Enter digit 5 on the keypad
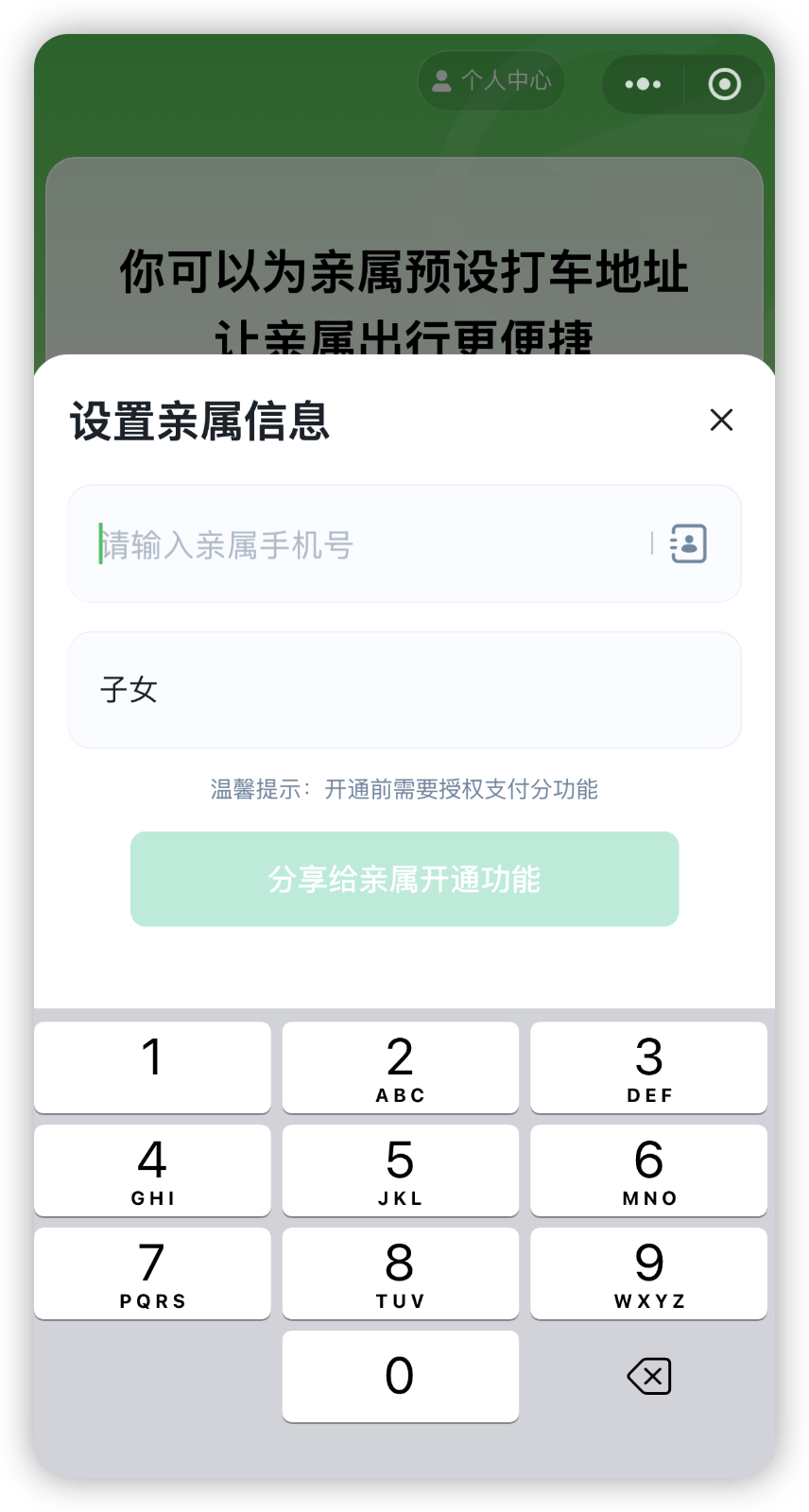 [x=400, y=1170]
